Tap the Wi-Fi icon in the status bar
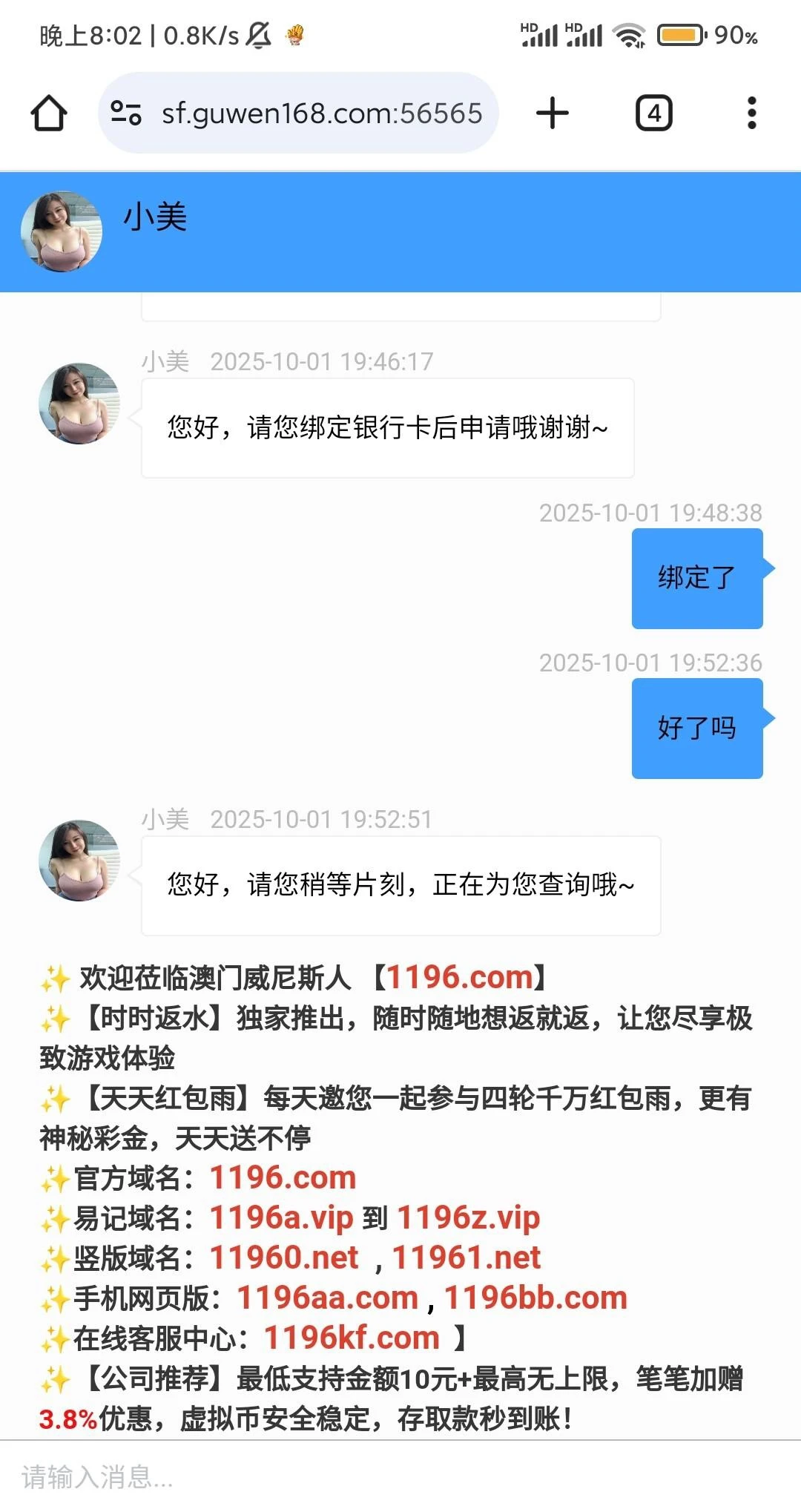801x1512 pixels. coord(627,34)
